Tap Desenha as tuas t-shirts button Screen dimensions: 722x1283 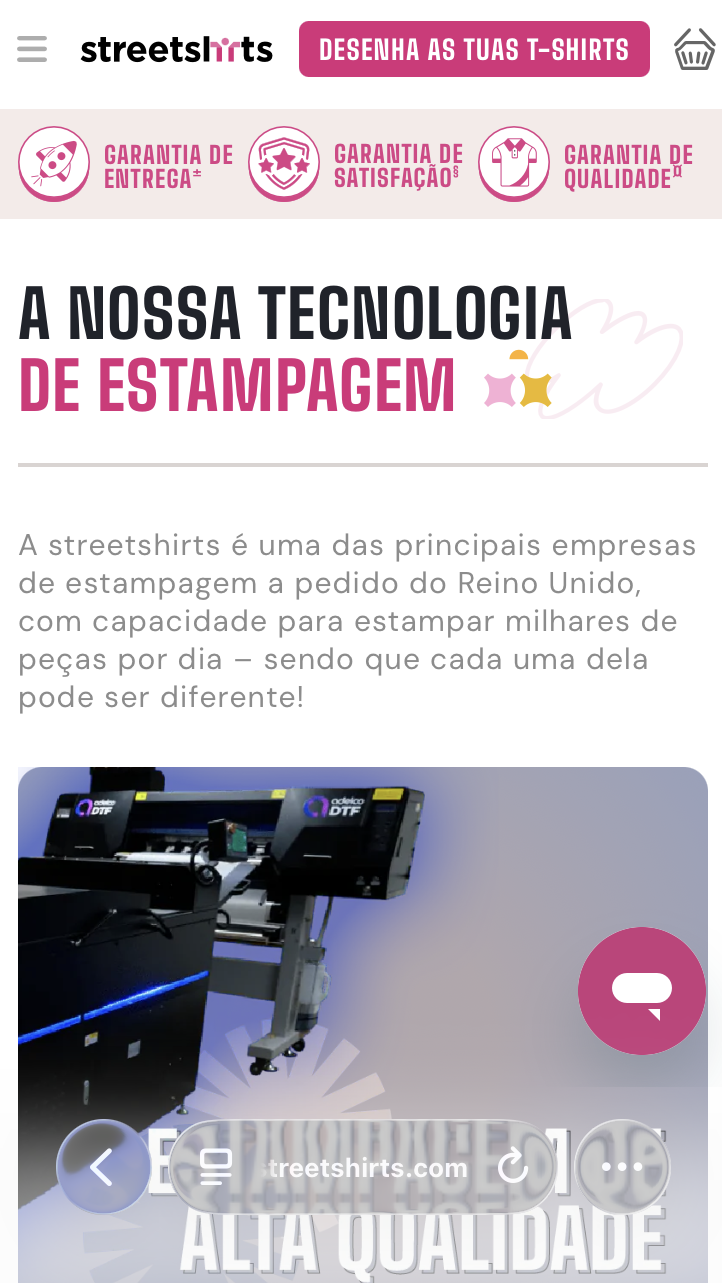coord(474,49)
